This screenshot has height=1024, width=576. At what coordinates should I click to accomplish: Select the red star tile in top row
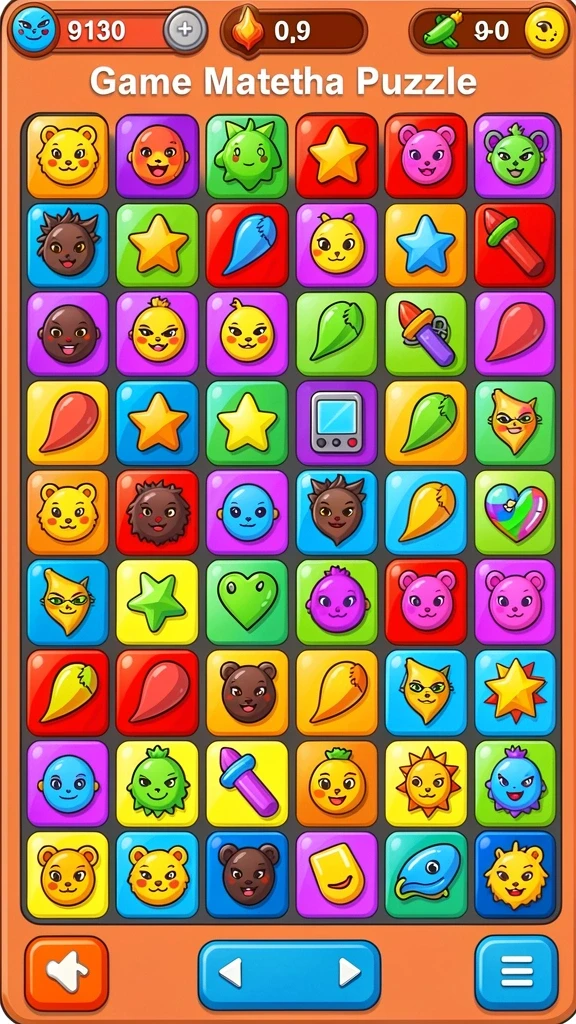coord(336,155)
